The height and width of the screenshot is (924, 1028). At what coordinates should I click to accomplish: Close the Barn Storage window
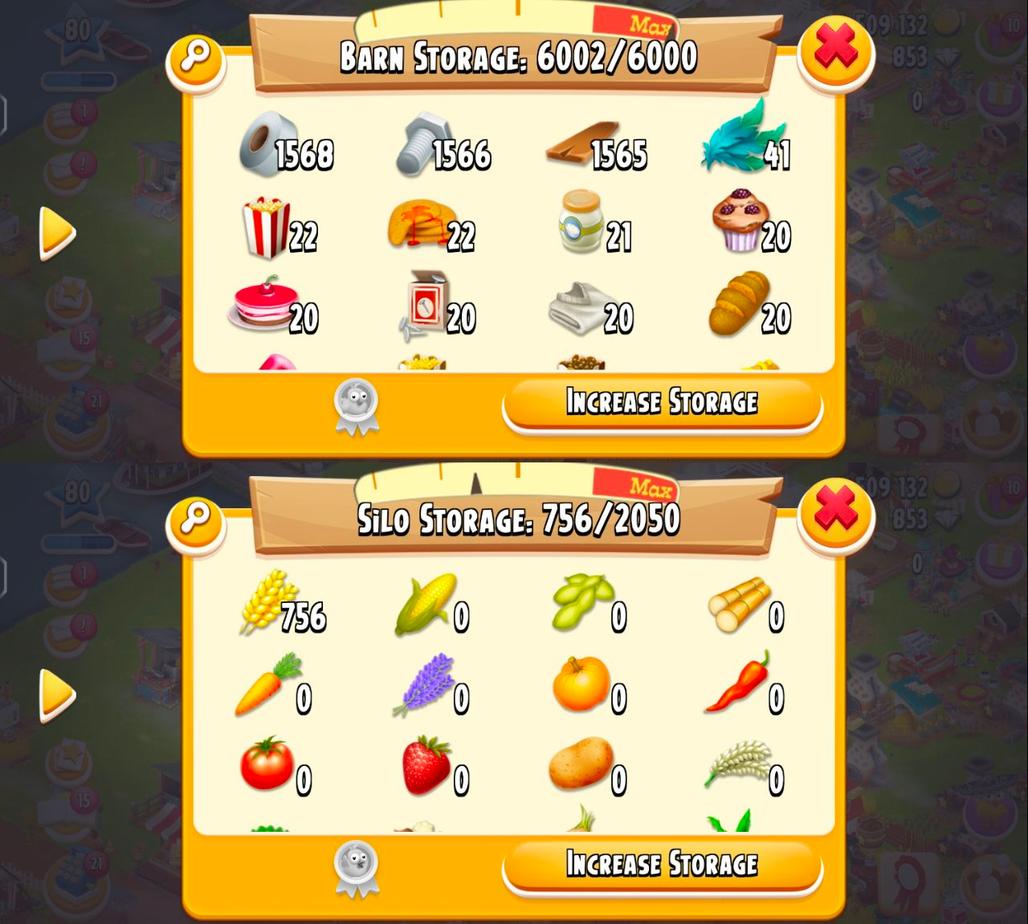click(x=835, y=49)
